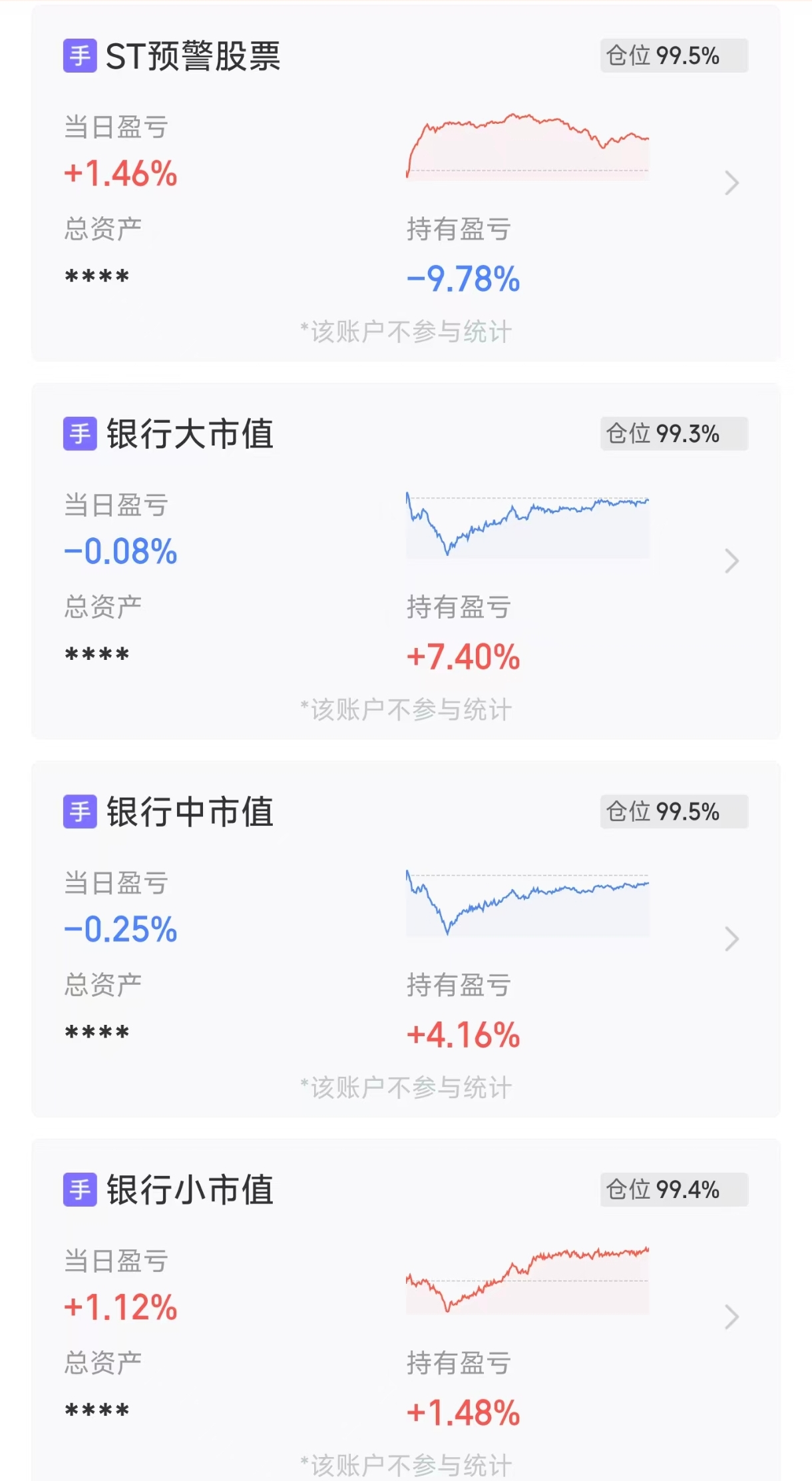Open the ST预警股票 account card

192,56
